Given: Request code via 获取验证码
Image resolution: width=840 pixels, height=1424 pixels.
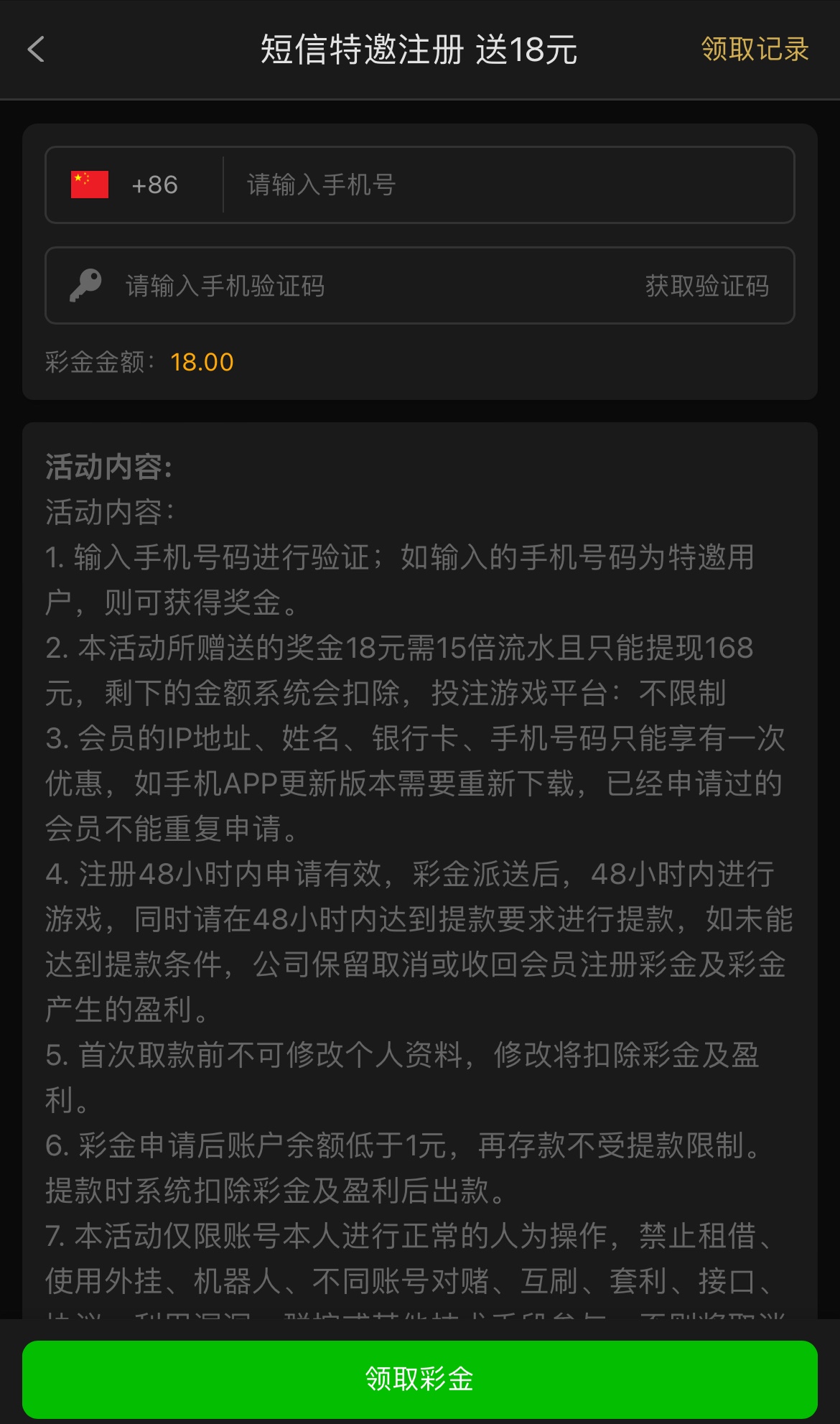Looking at the screenshot, I should [x=706, y=286].
